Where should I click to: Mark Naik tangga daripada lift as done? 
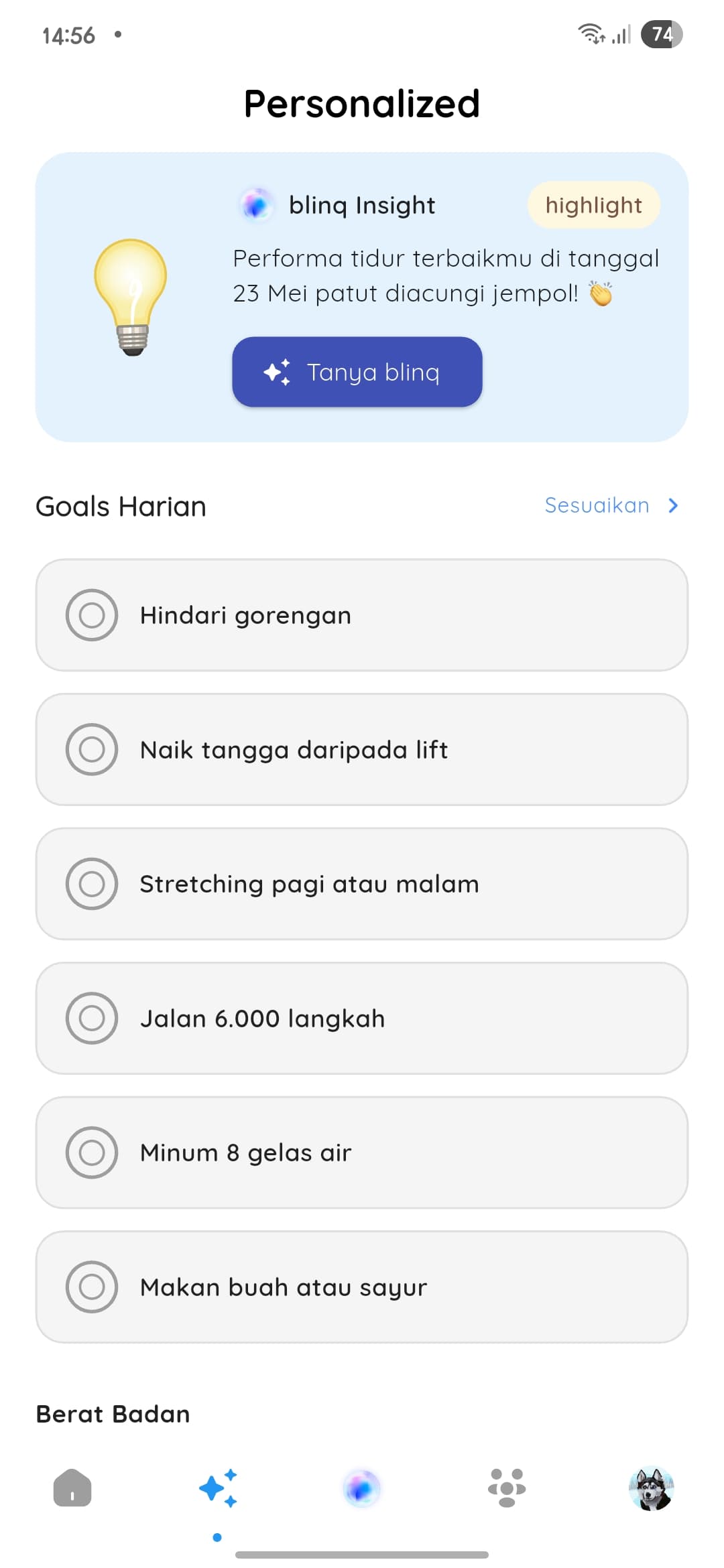pyautogui.click(x=92, y=749)
